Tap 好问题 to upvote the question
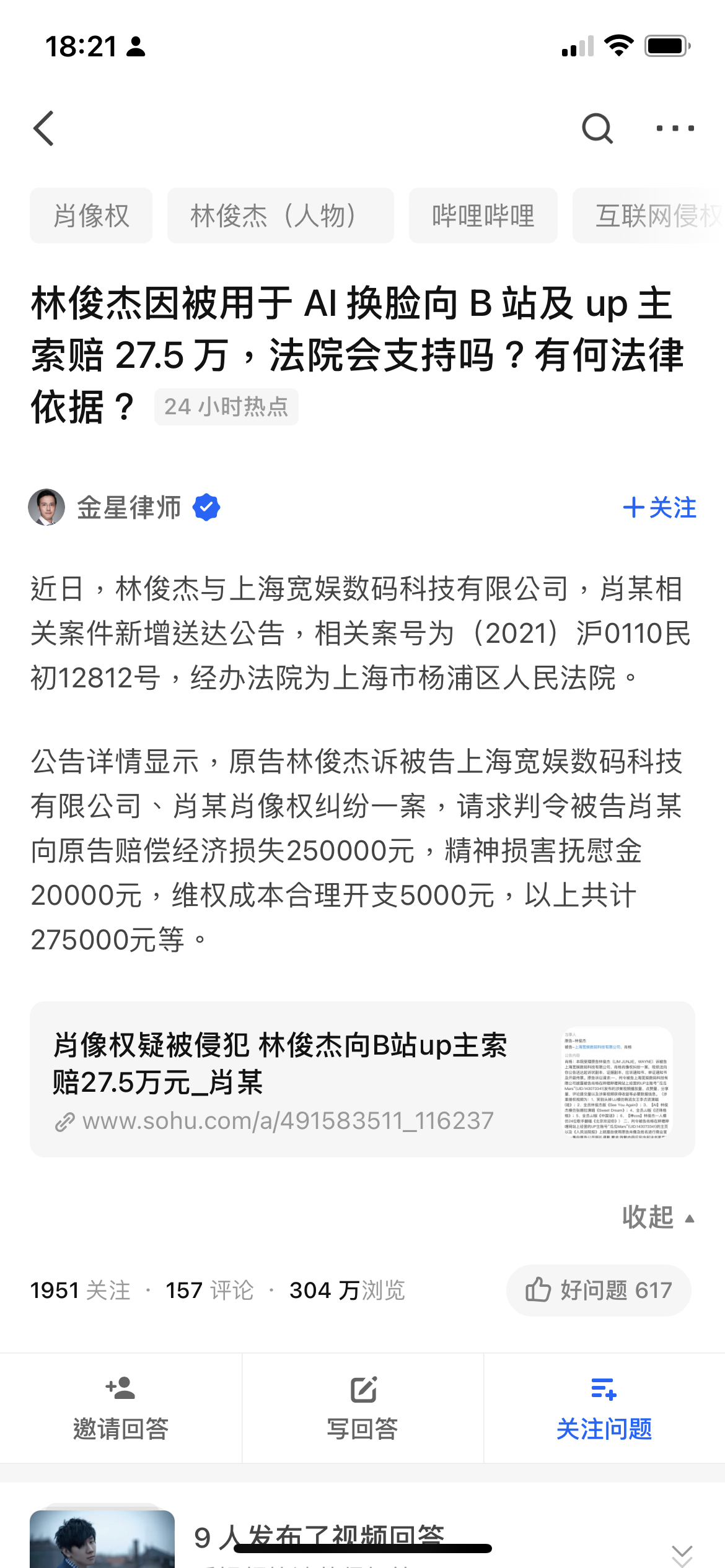 [599, 1291]
